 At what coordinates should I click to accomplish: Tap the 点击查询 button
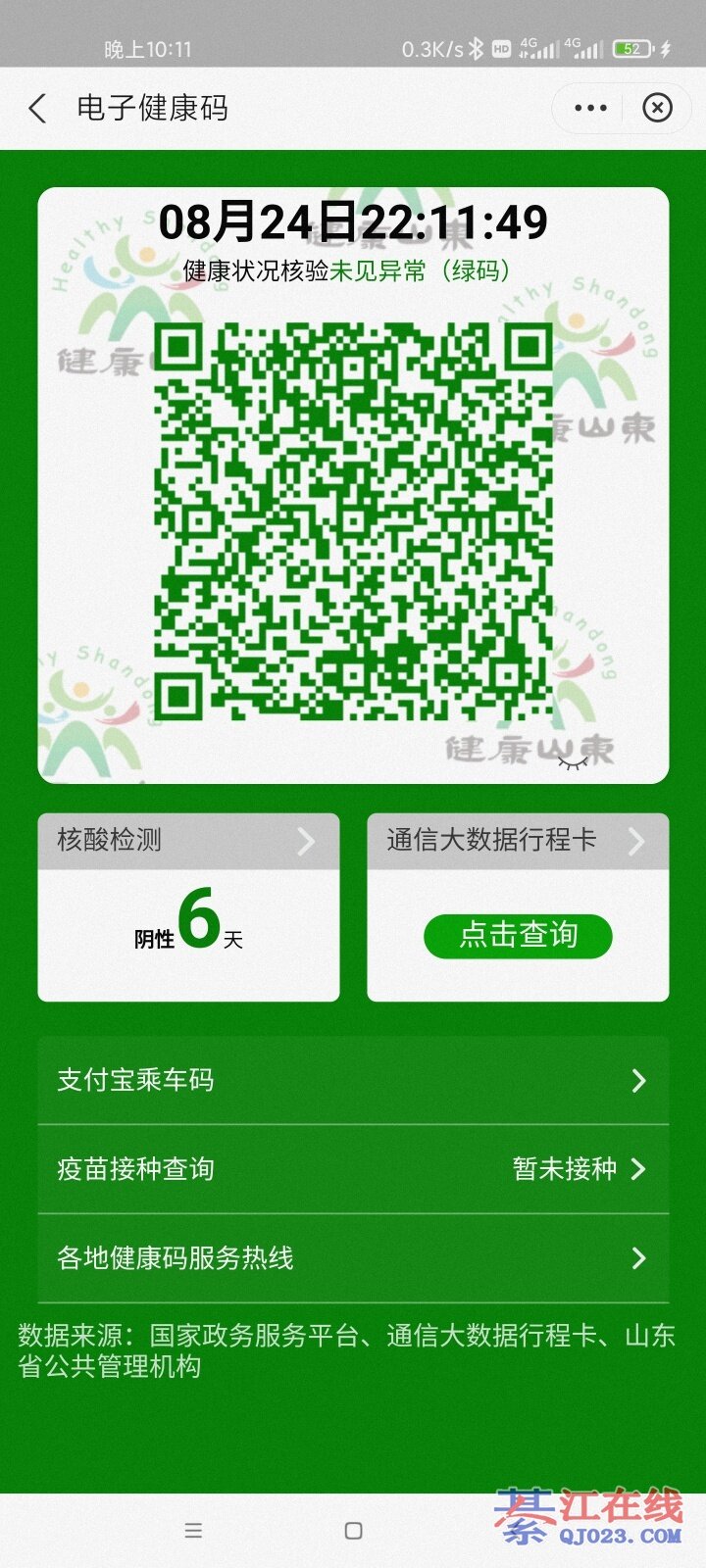coord(518,935)
